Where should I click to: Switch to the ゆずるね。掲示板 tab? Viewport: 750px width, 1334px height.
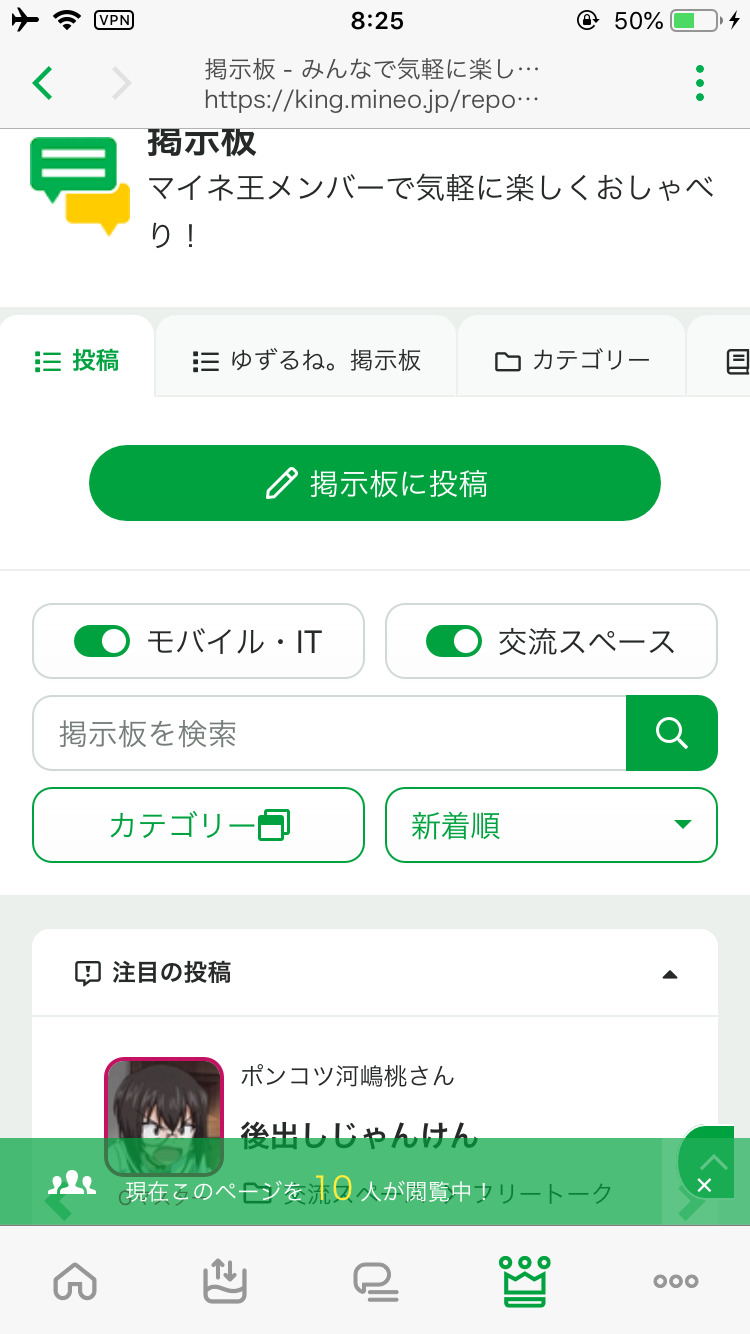point(306,361)
